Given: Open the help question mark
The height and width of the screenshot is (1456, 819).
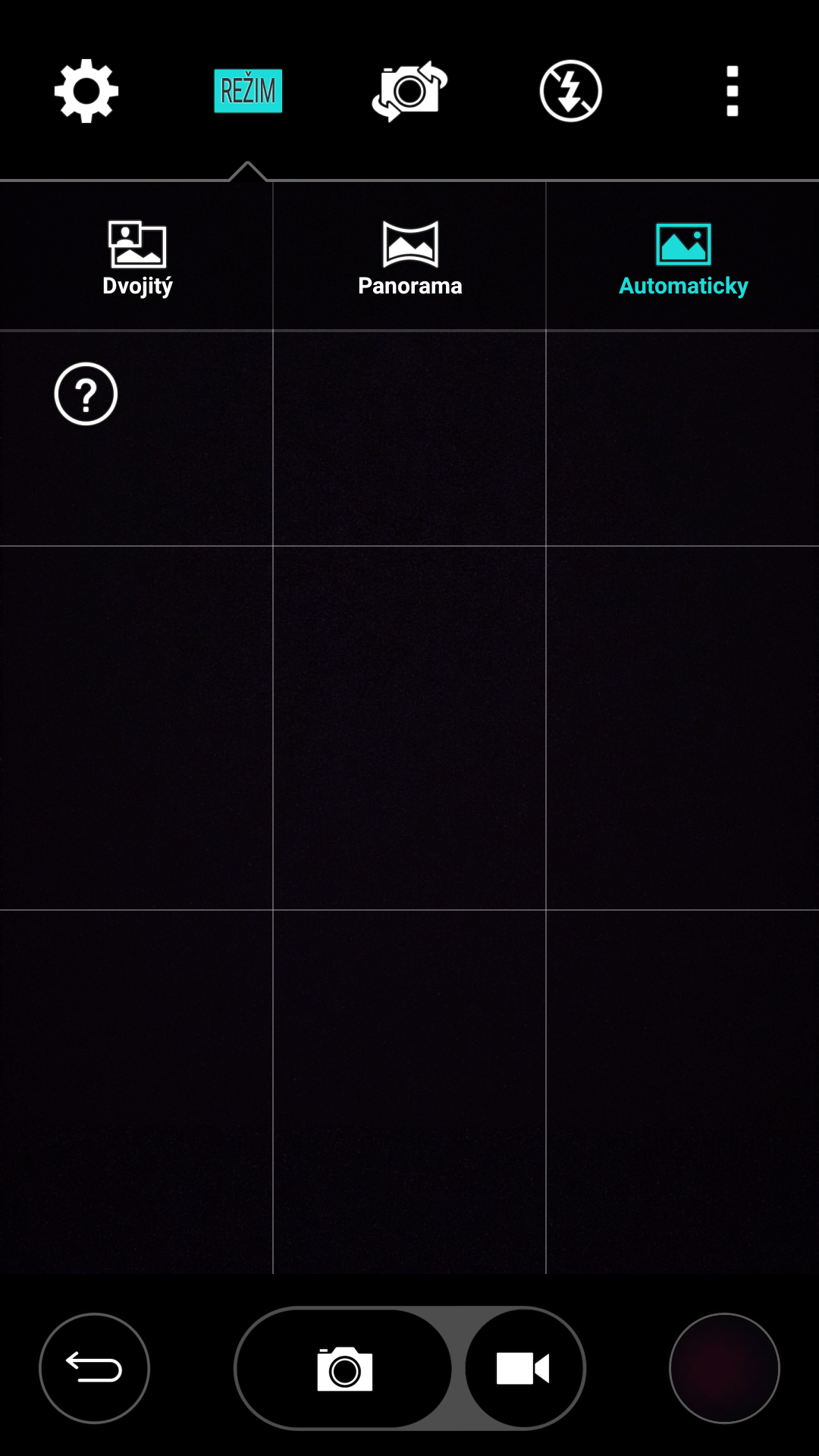Looking at the screenshot, I should pyautogui.click(x=86, y=394).
